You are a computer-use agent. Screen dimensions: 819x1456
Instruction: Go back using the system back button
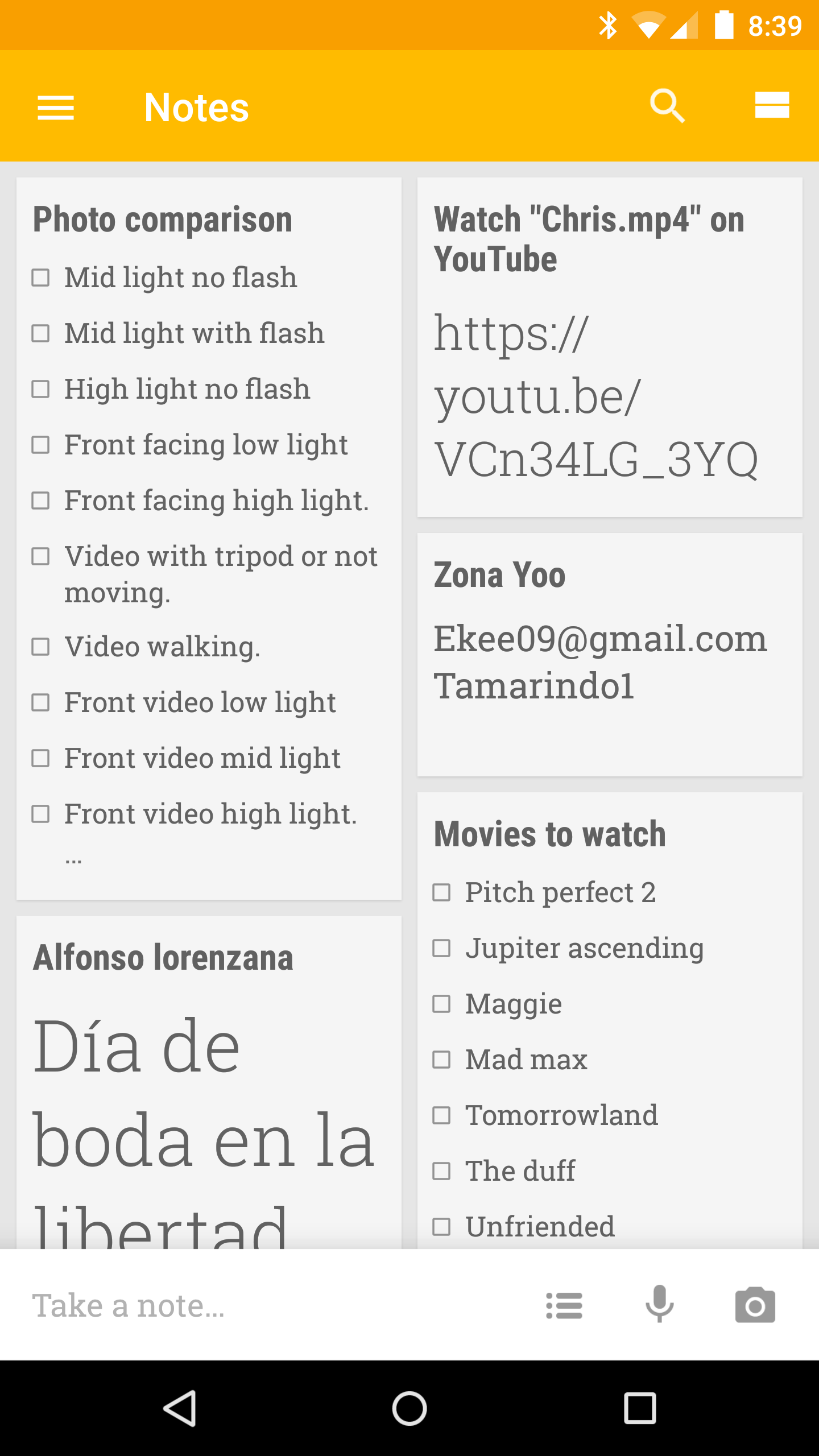click(x=180, y=1409)
